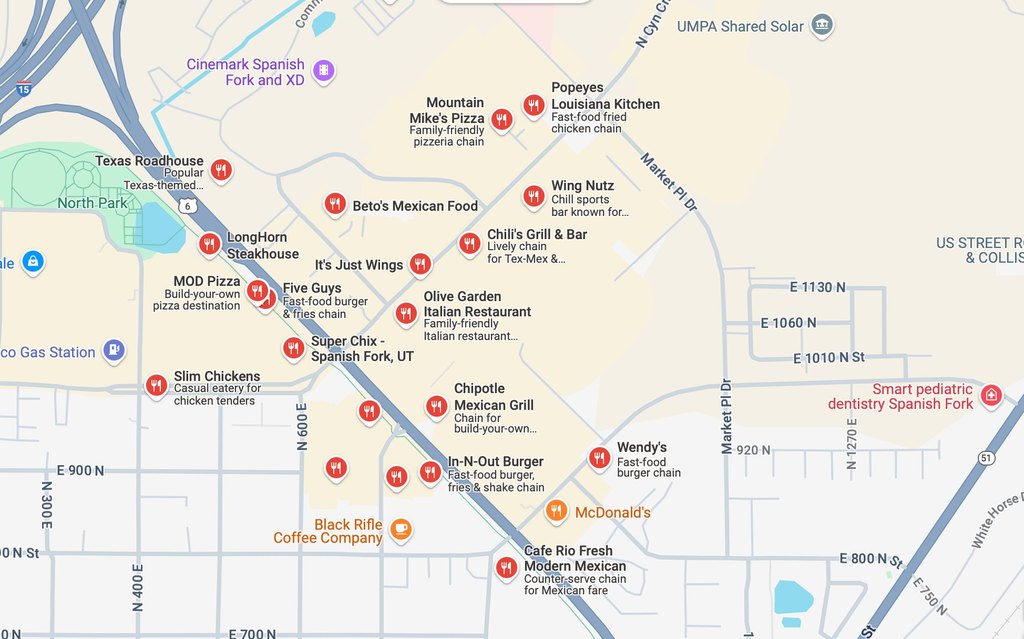
Task: Tap the In-N-Out Burger pin
Action: (430, 471)
